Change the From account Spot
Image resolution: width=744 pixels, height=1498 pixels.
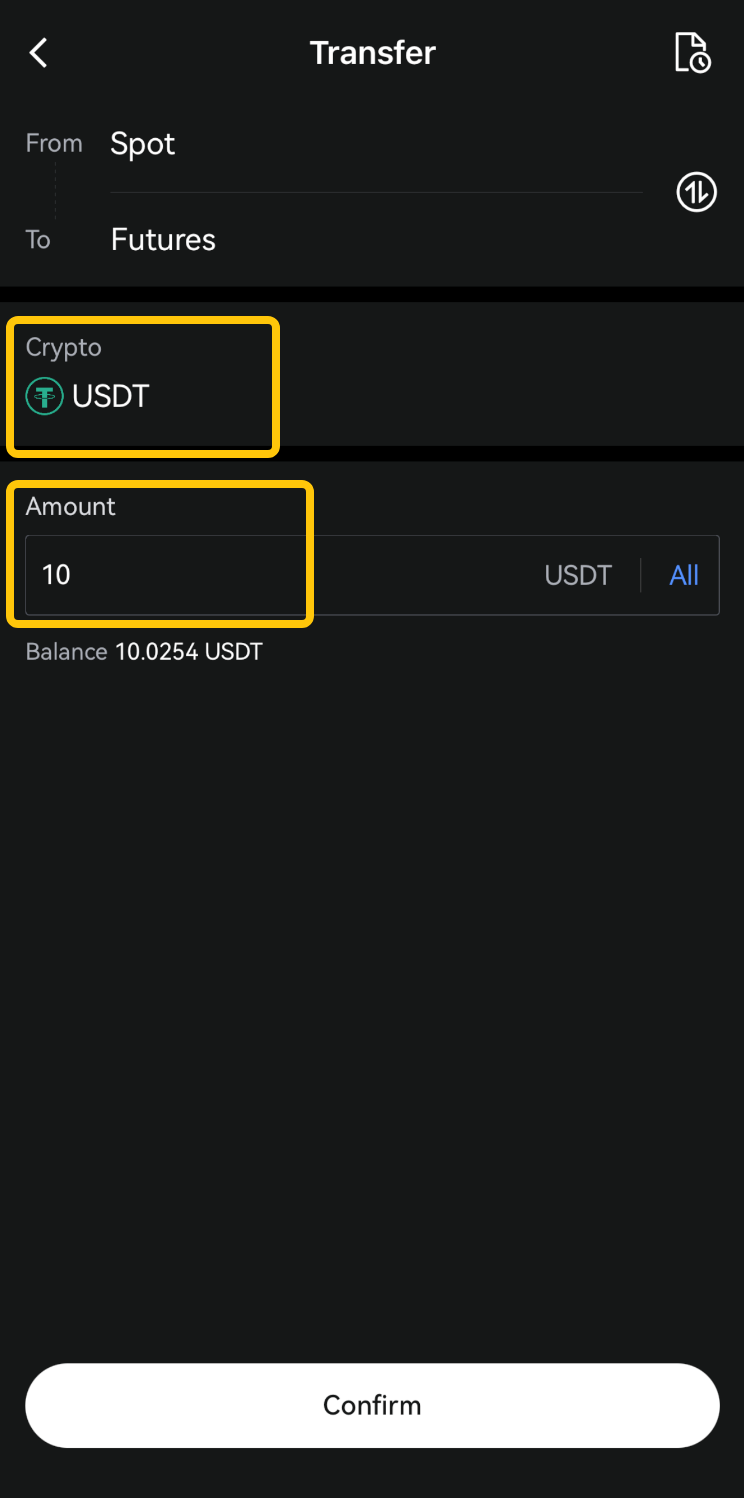[376, 144]
